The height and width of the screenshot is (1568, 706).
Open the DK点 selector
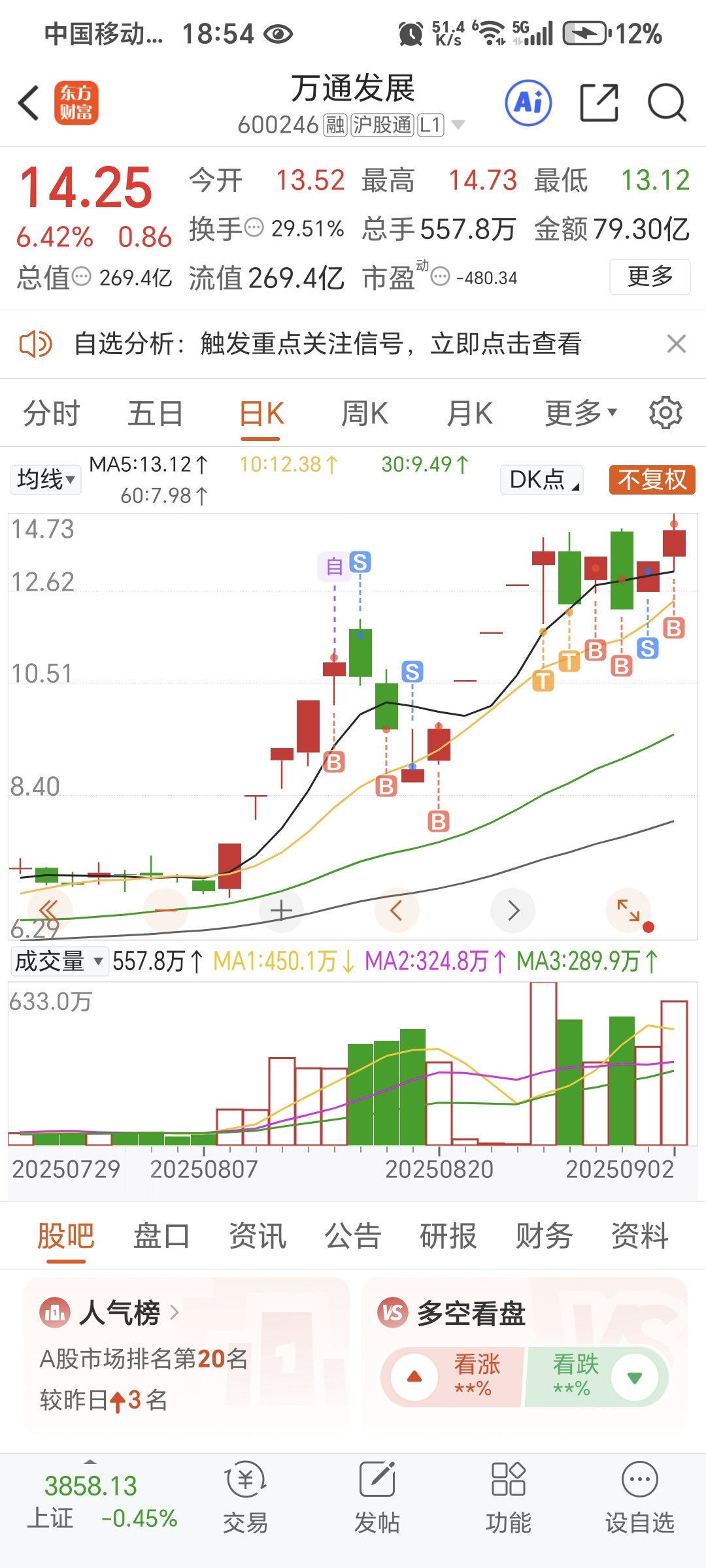pos(542,480)
